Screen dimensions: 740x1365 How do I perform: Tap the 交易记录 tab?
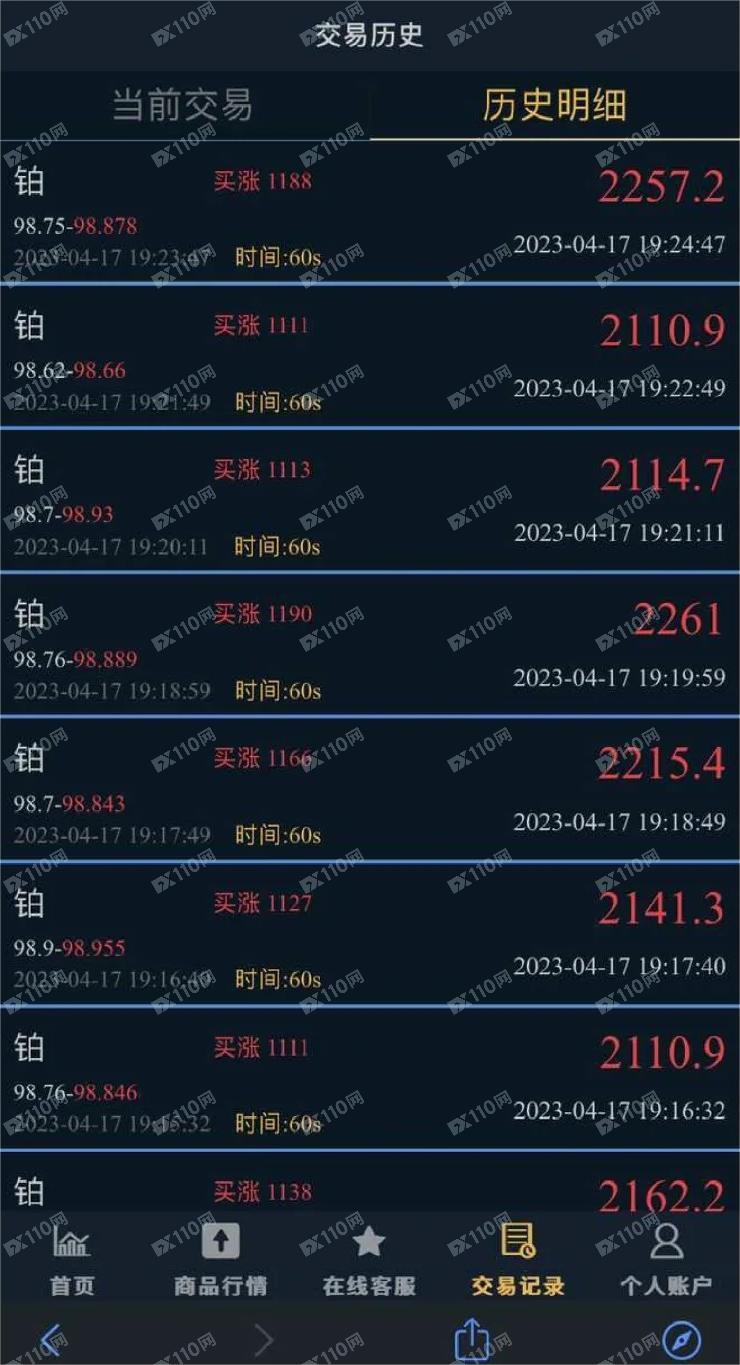tap(518, 1260)
